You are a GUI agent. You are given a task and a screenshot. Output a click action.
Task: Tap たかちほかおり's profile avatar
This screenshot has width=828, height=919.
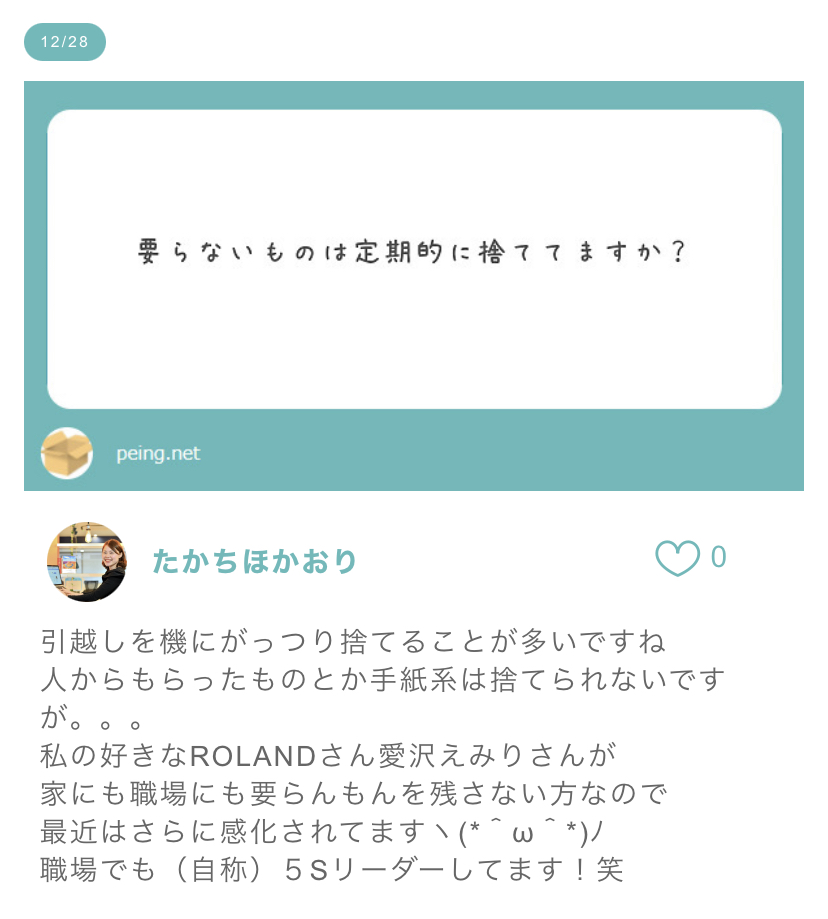coord(87,561)
